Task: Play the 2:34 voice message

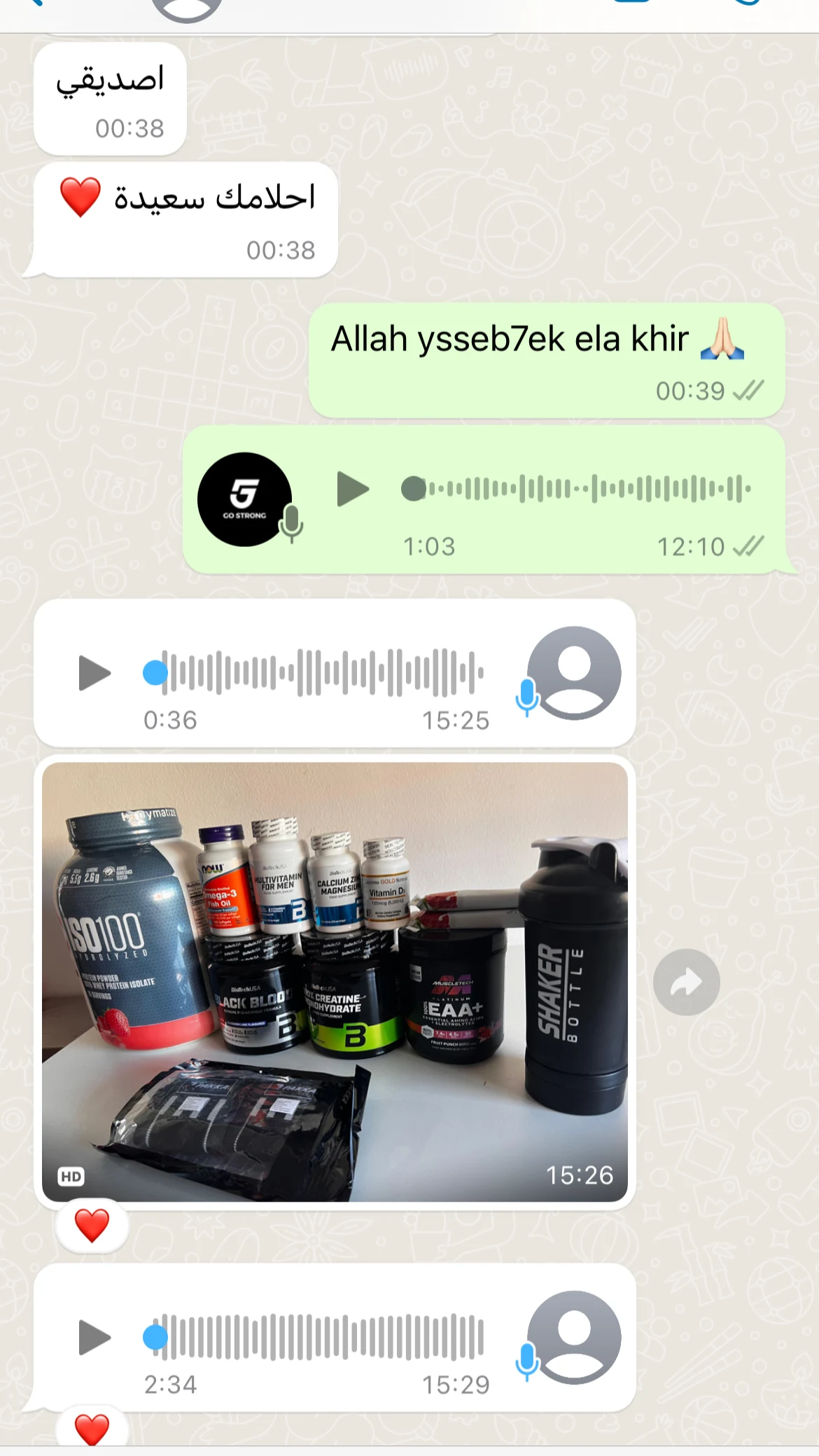Action: (x=94, y=1337)
